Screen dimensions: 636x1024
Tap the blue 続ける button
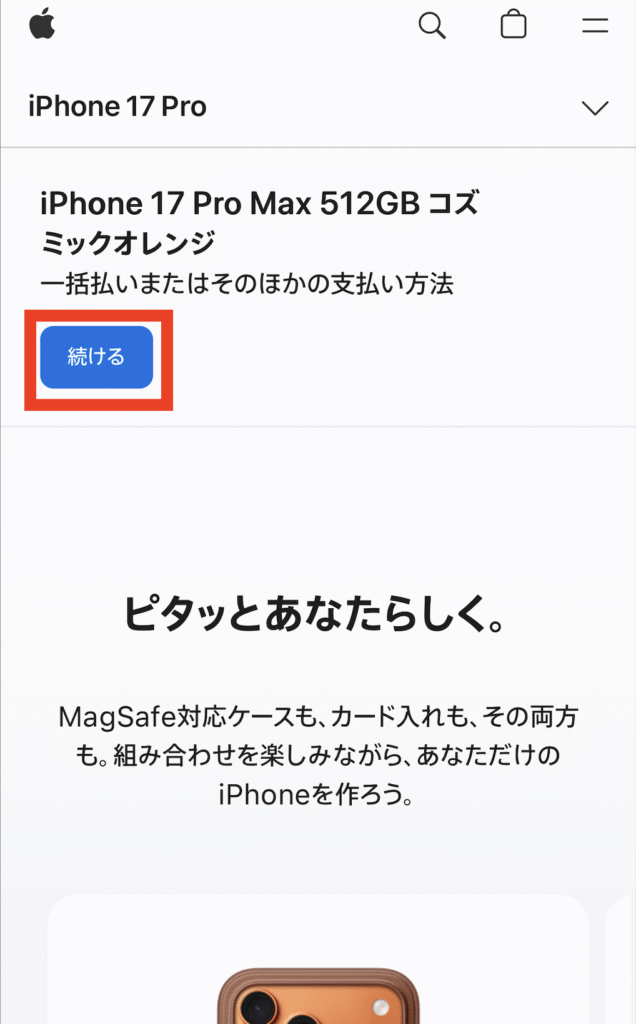pyautogui.click(x=96, y=357)
